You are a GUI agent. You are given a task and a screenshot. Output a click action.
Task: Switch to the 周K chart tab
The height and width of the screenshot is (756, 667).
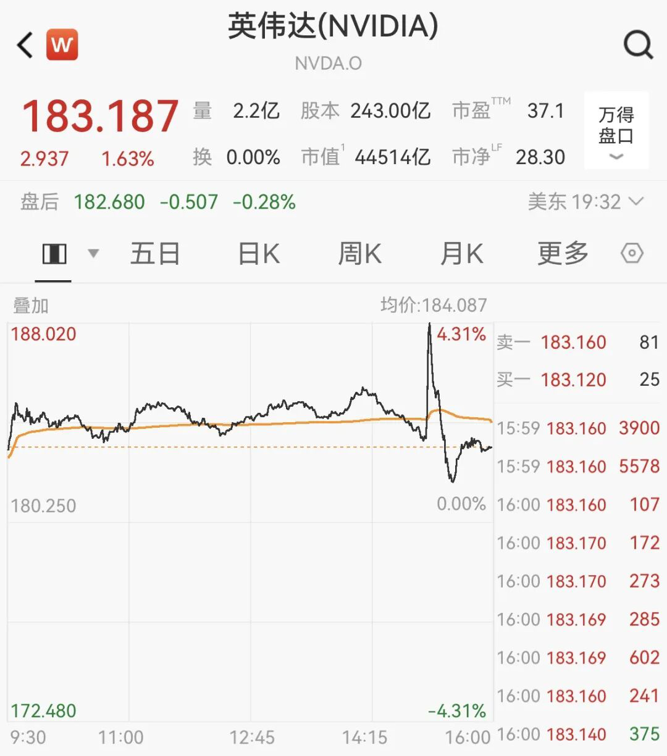point(360,254)
